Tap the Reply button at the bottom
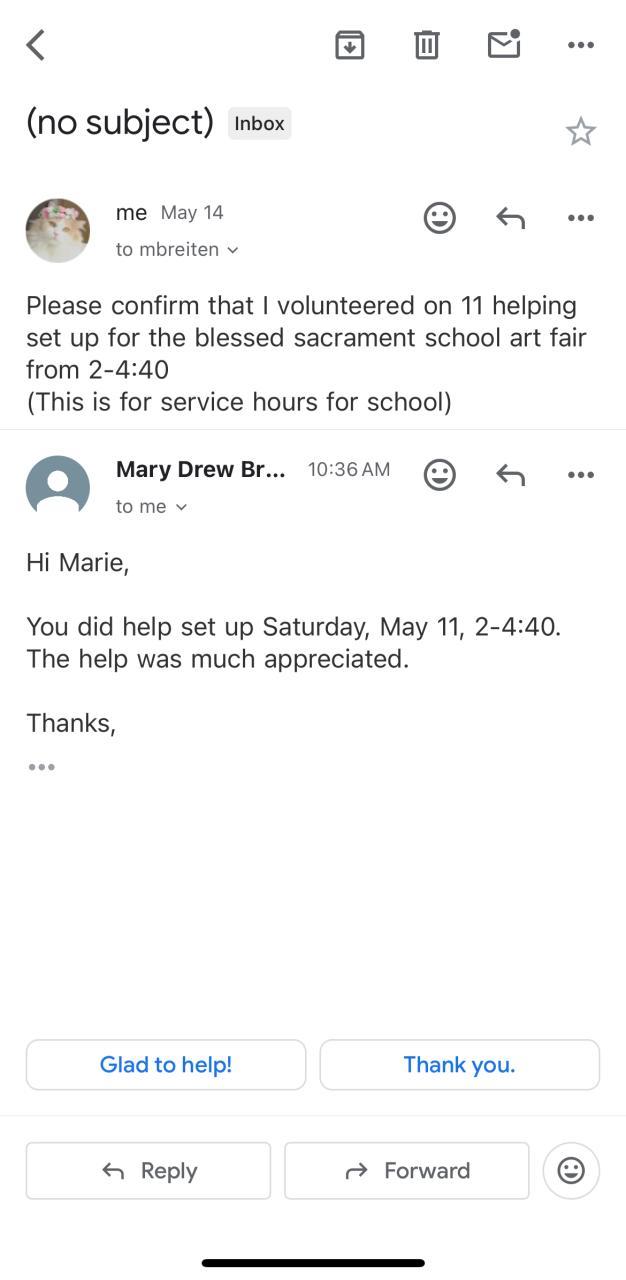 pos(148,1171)
